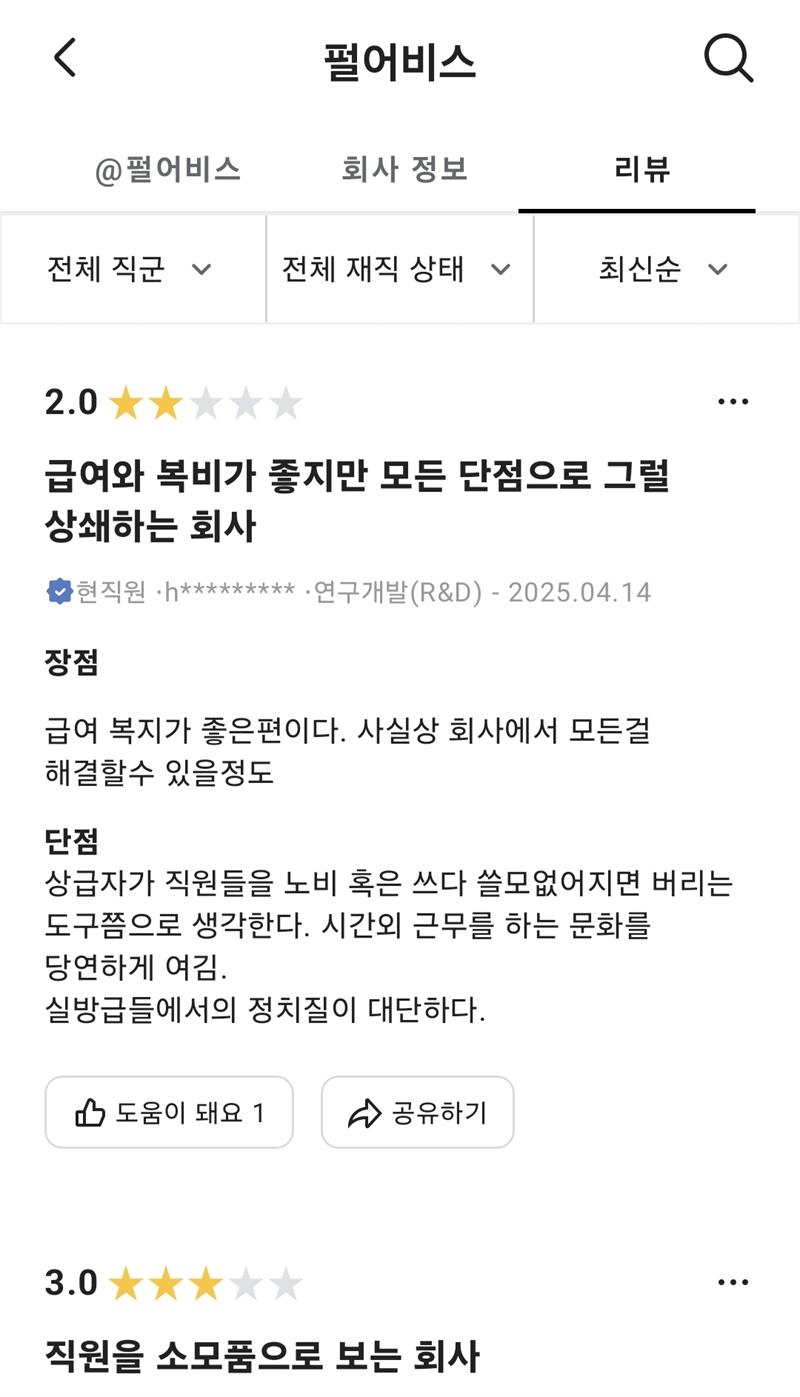This screenshot has width=800, height=1397.
Task: Open overflow menu on the 2.0 review
Action: tap(733, 402)
